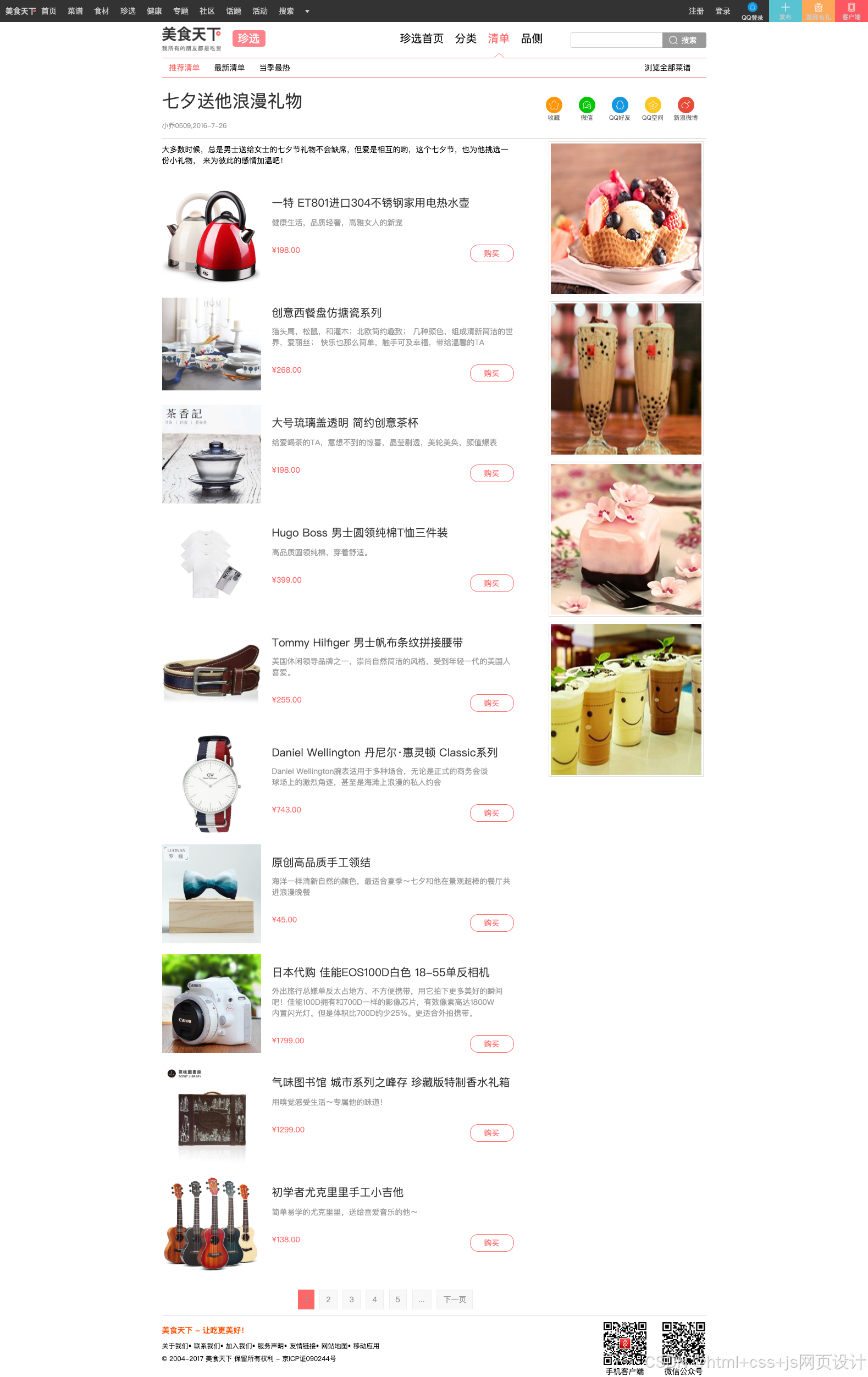Screen dimensions: 868x1377
Task: Open the 分类 navigation item
Action: [466, 38]
